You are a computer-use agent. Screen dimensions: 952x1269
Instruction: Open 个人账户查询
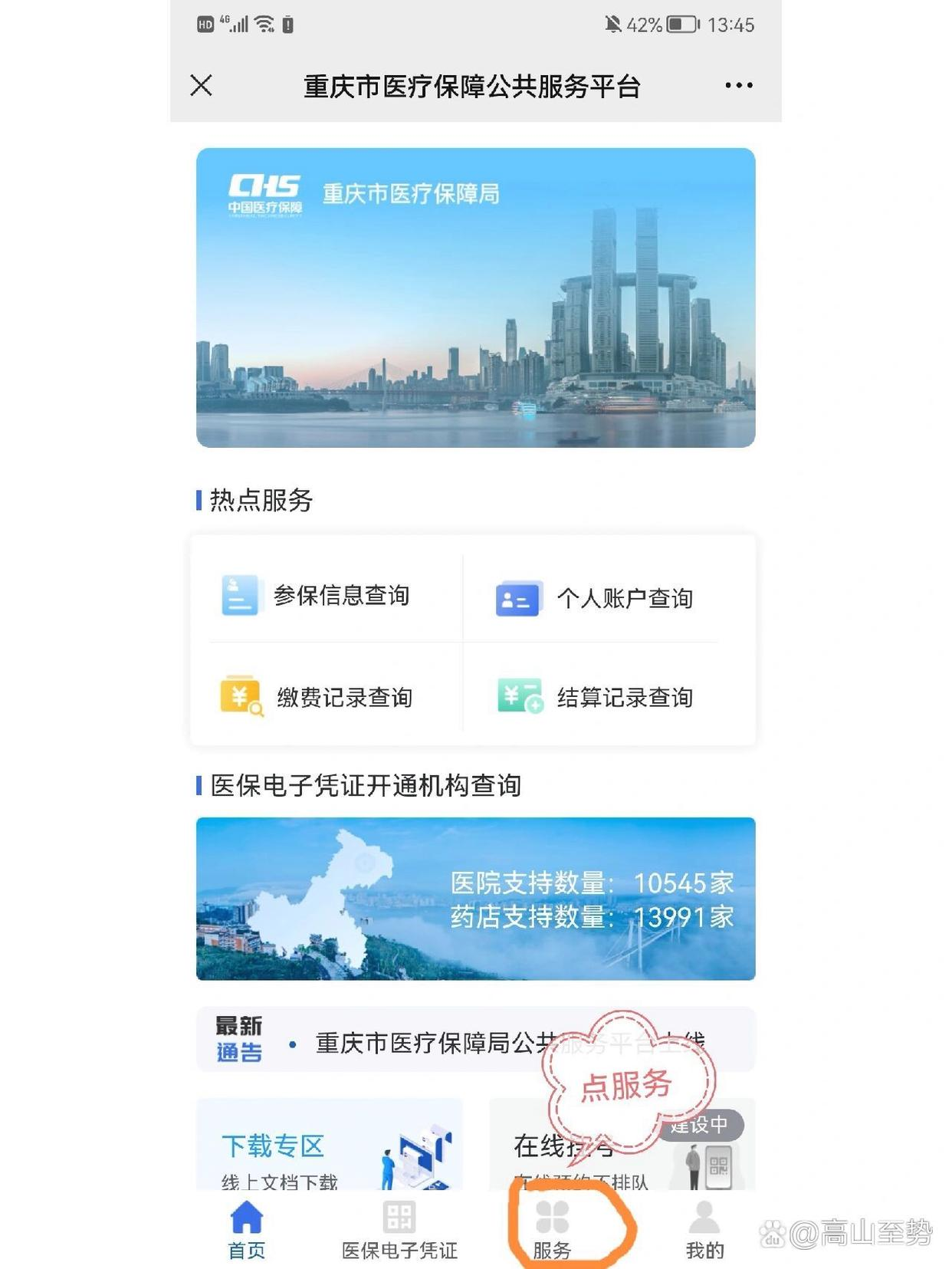[595, 598]
